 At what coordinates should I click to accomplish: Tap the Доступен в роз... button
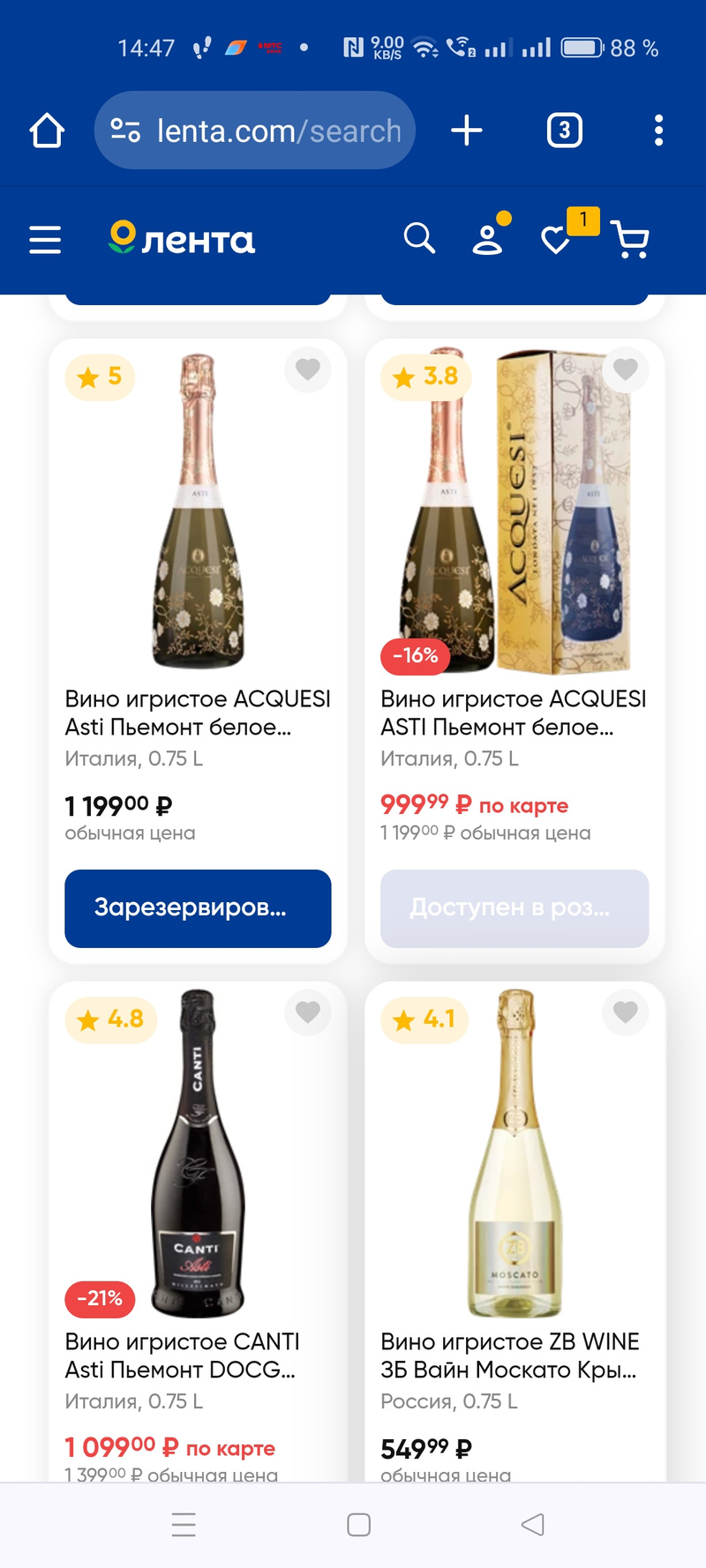click(514, 908)
